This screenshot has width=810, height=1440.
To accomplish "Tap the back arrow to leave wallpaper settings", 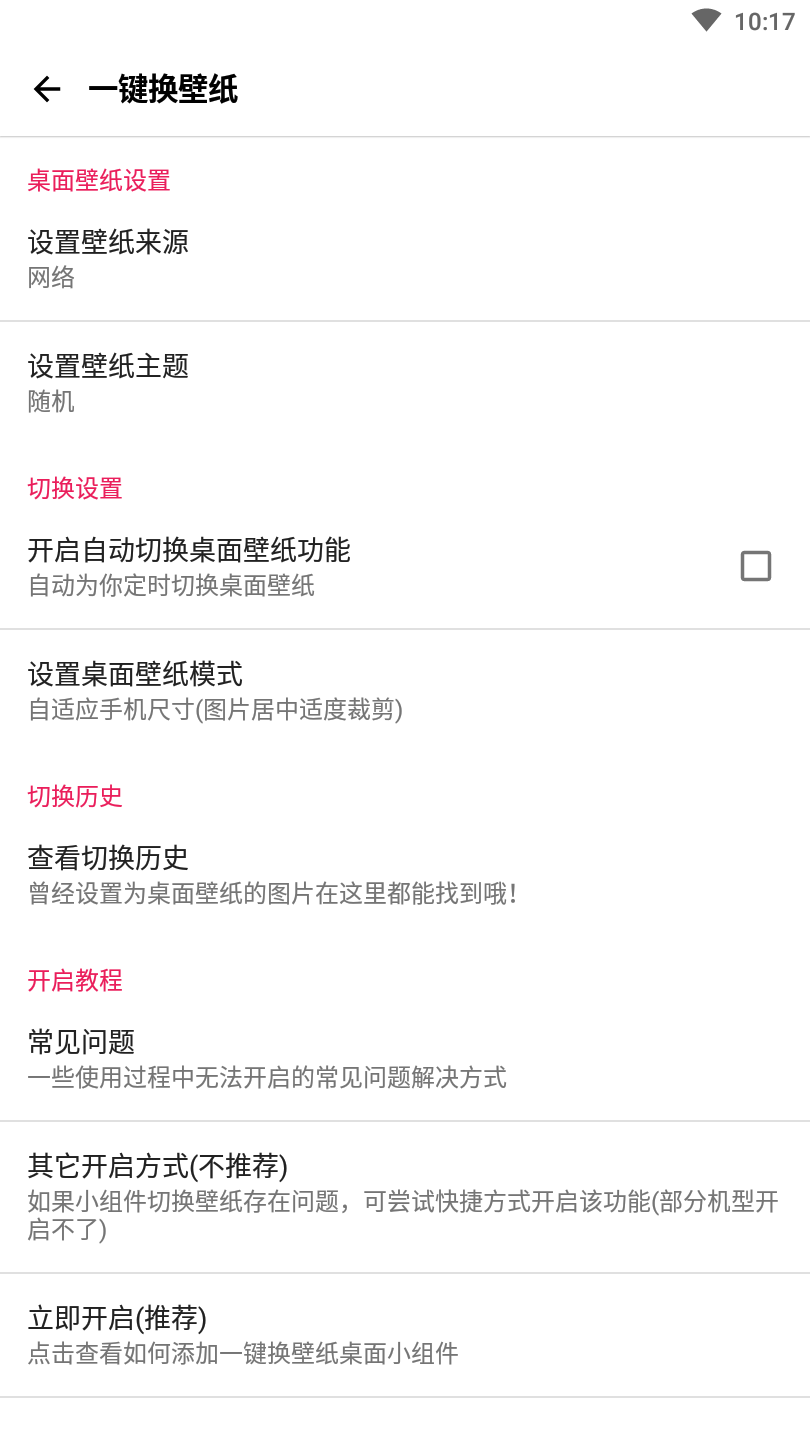I will 46,89.
